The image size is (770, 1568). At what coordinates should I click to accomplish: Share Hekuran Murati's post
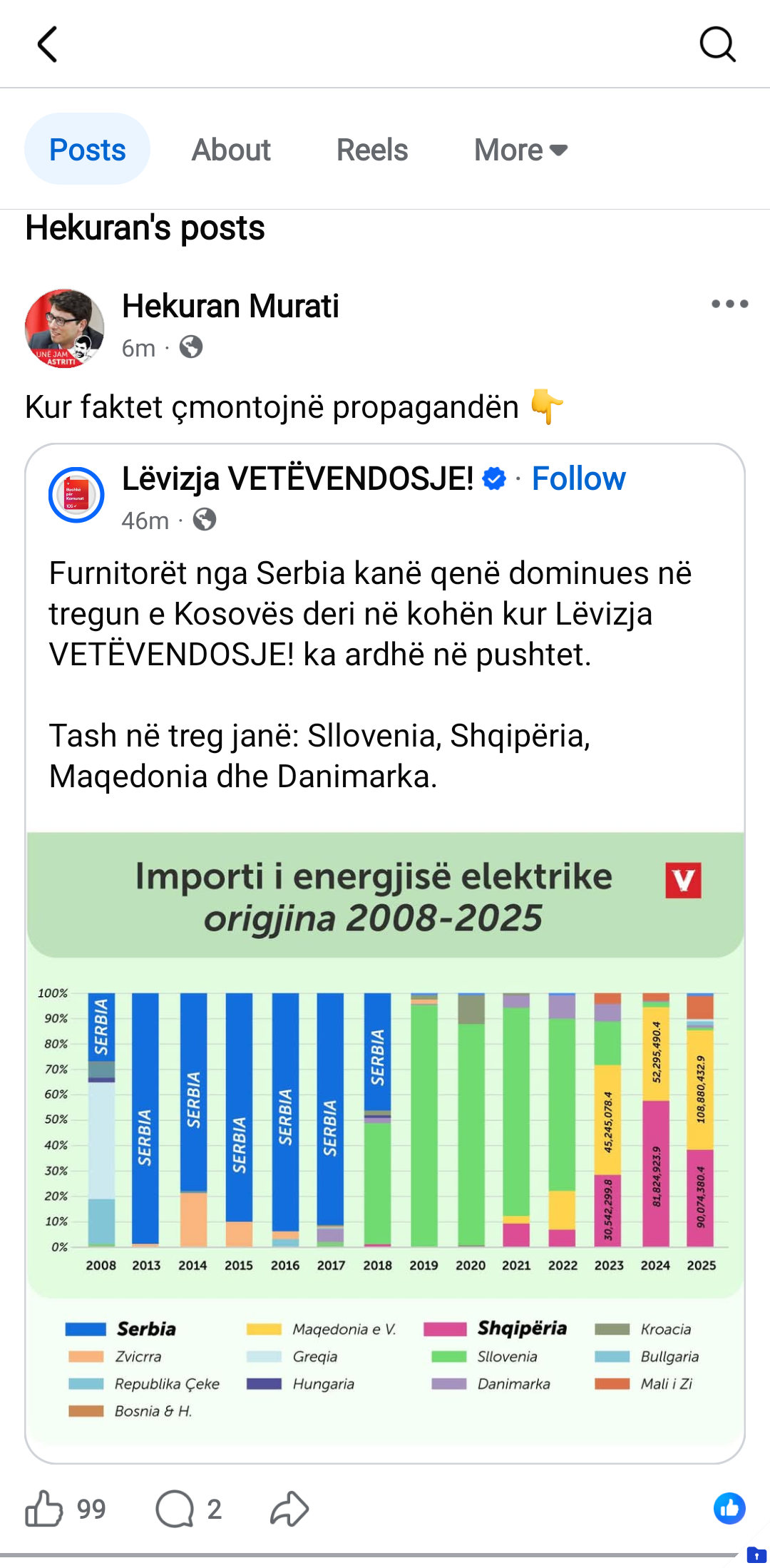(289, 1509)
